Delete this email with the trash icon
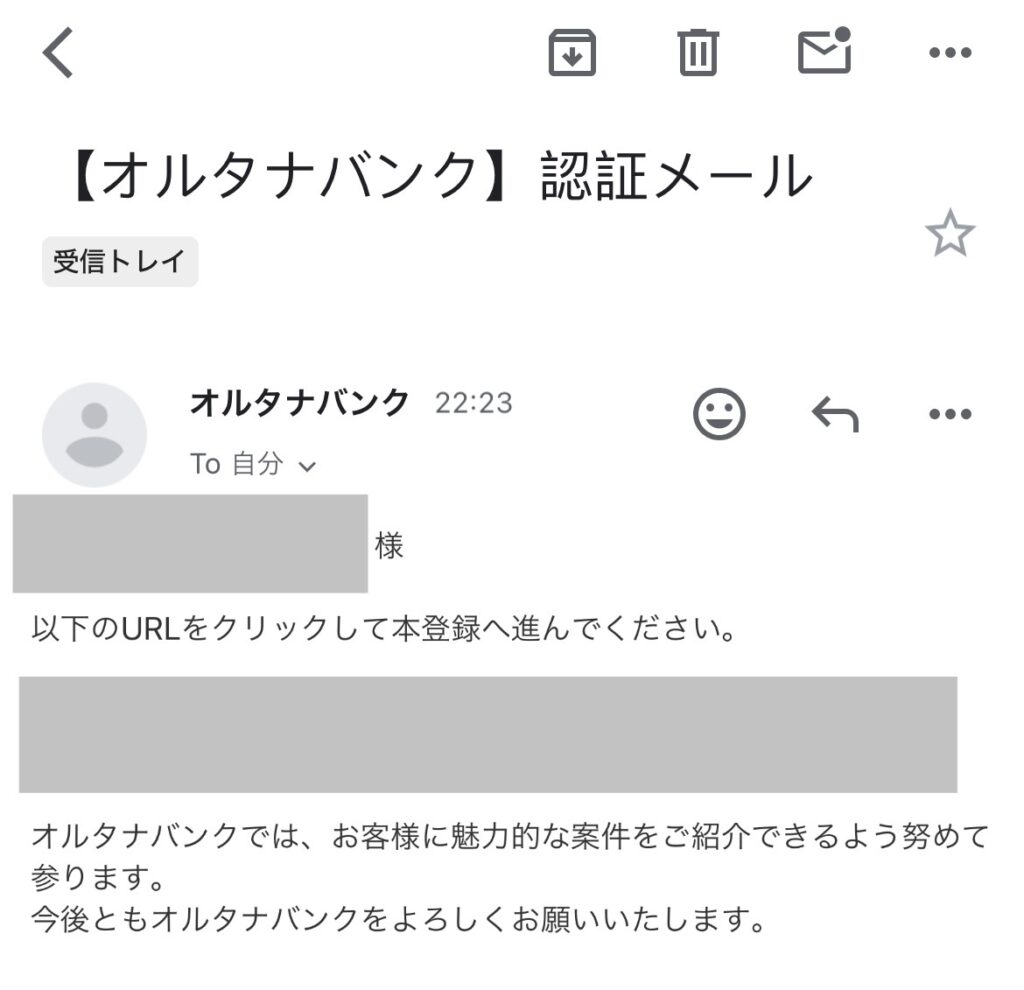The width and height of the screenshot is (1024, 990). [698, 53]
